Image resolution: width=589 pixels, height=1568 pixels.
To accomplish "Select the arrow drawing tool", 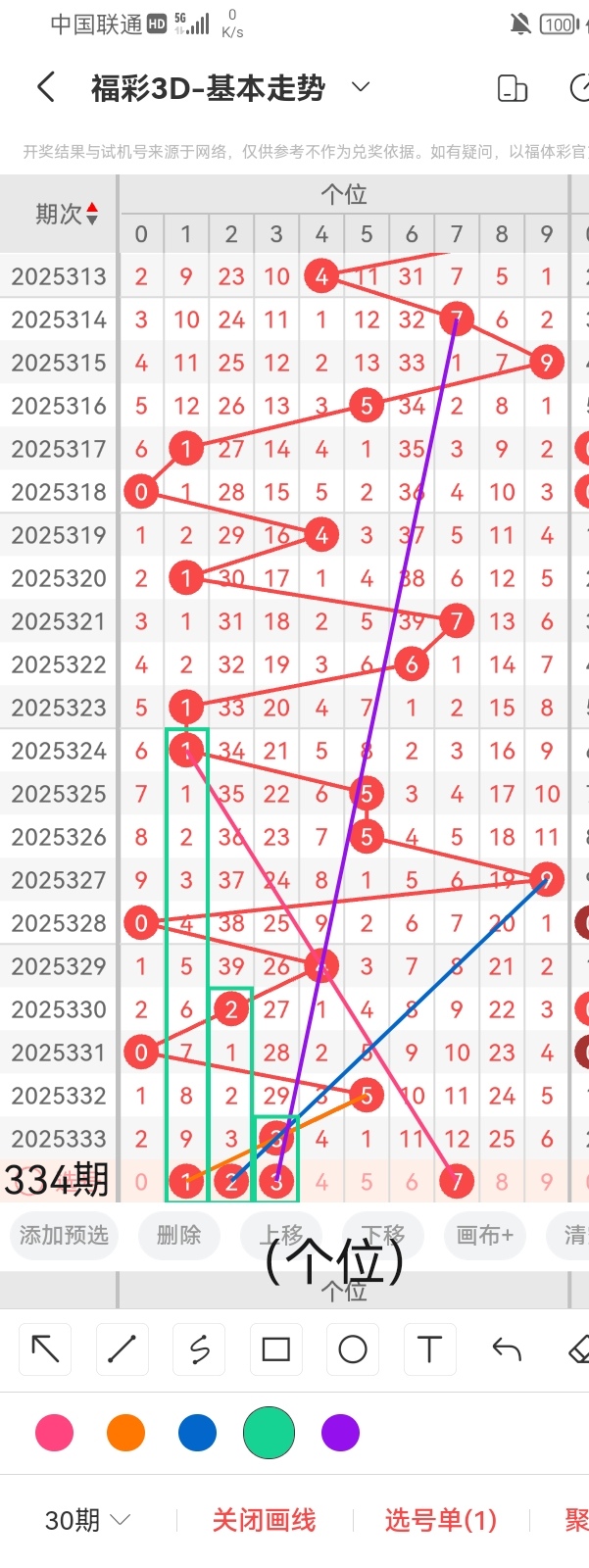I will (x=45, y=1349).
